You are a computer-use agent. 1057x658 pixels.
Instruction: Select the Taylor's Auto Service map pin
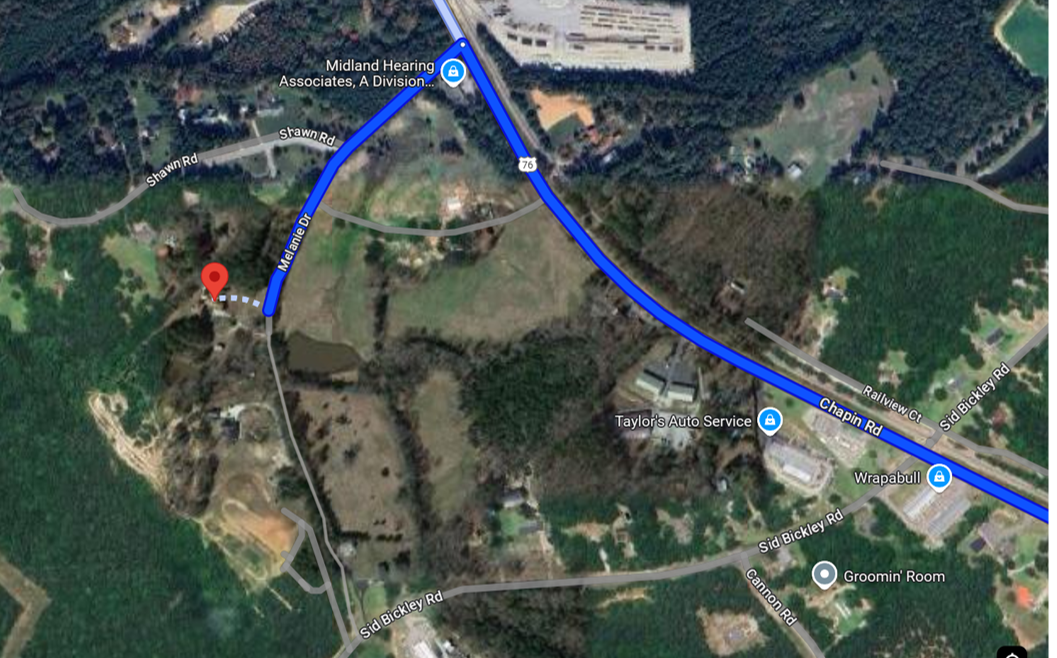tap(769, 420)
